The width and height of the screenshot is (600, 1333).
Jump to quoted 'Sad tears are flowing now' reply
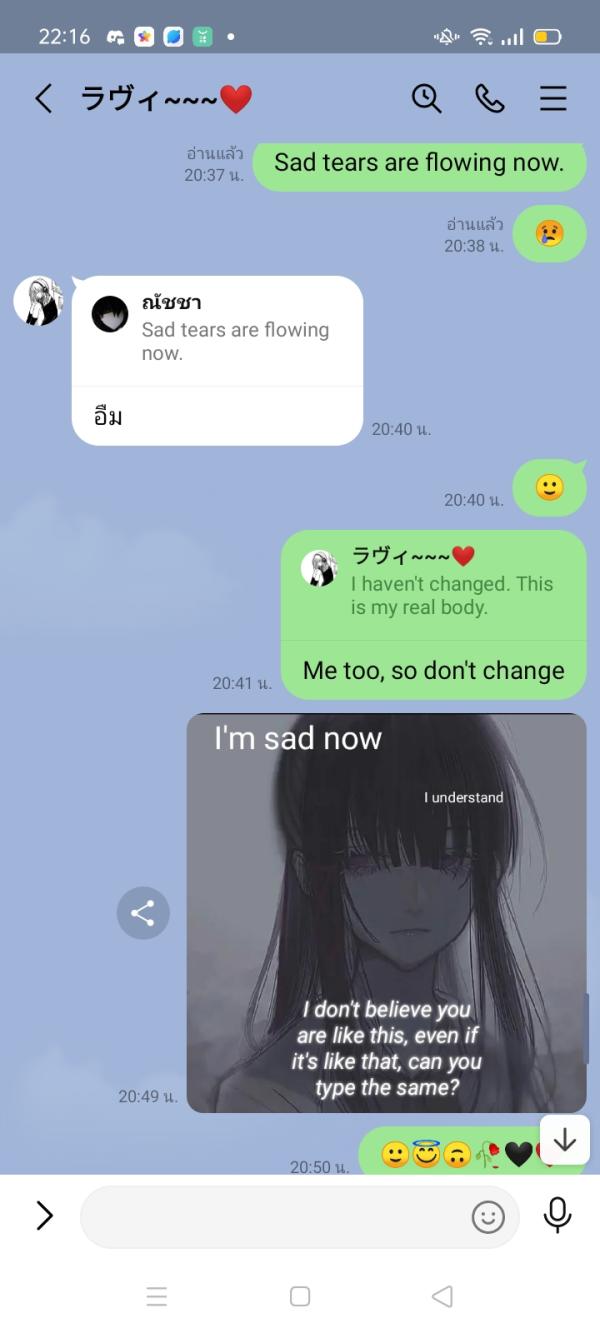pyautogui.click(x=217, y=330)
